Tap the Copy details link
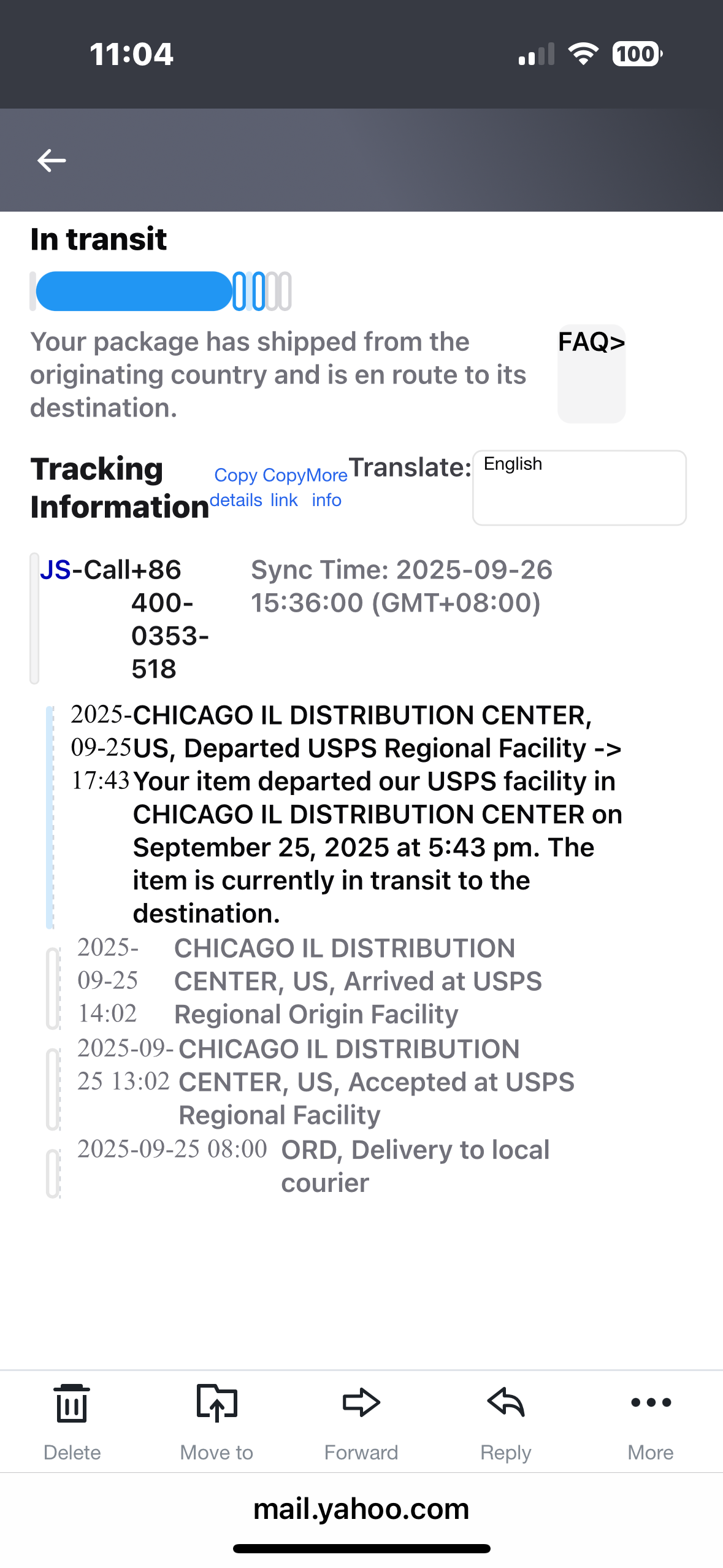Screen dimensions: 723x1568 [x=236, y=488]
